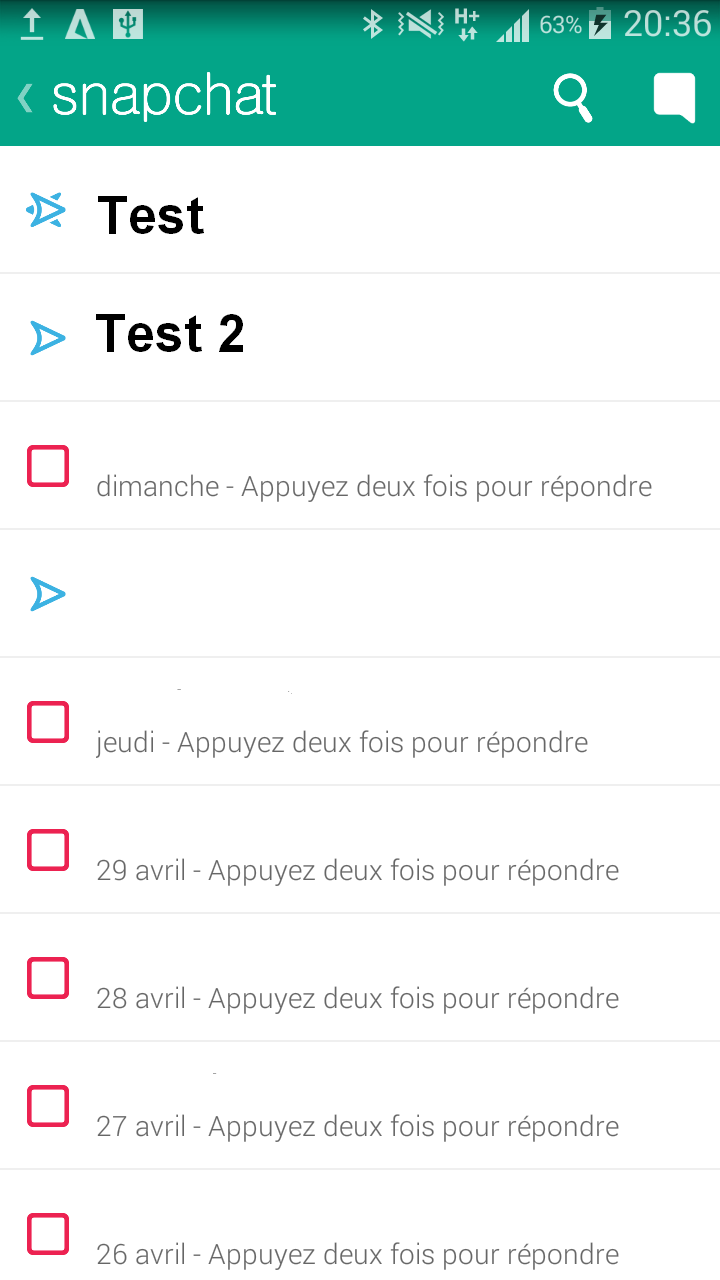Open the Test 2 conversation
The height and width of the screenshot is (1280, 720).
tap(360, 337)
